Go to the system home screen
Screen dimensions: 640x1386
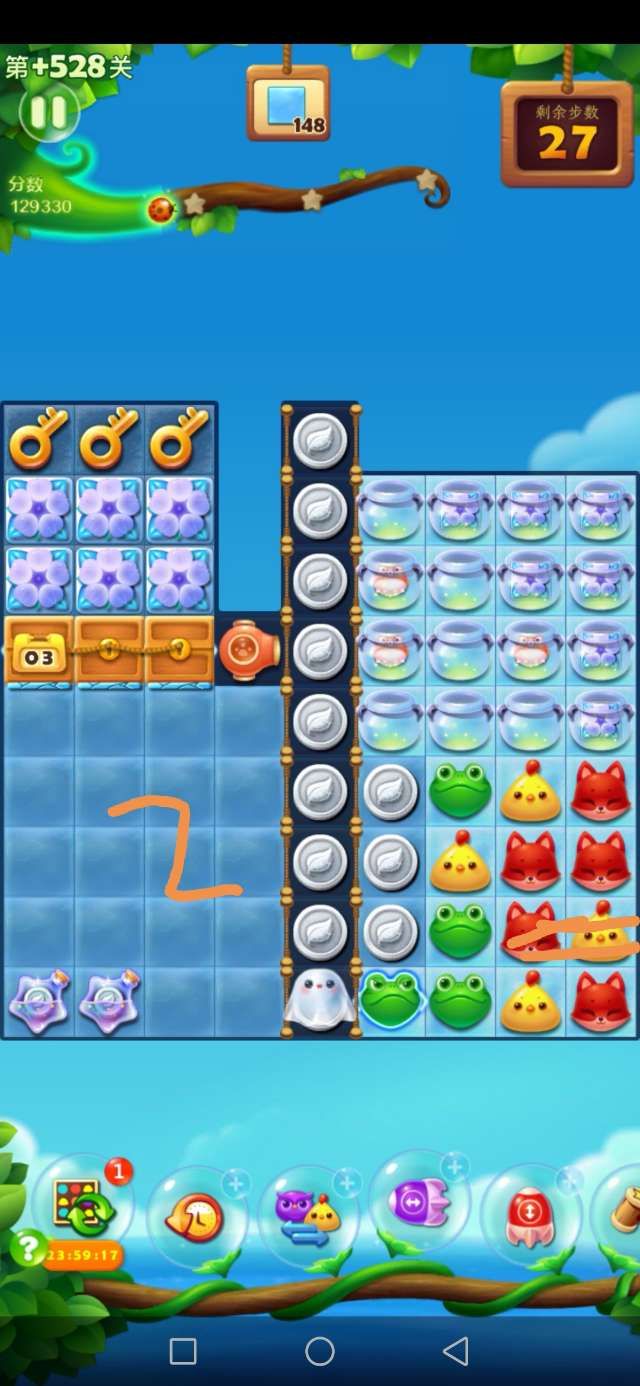pyautogui.click(x=320, y=1352)
